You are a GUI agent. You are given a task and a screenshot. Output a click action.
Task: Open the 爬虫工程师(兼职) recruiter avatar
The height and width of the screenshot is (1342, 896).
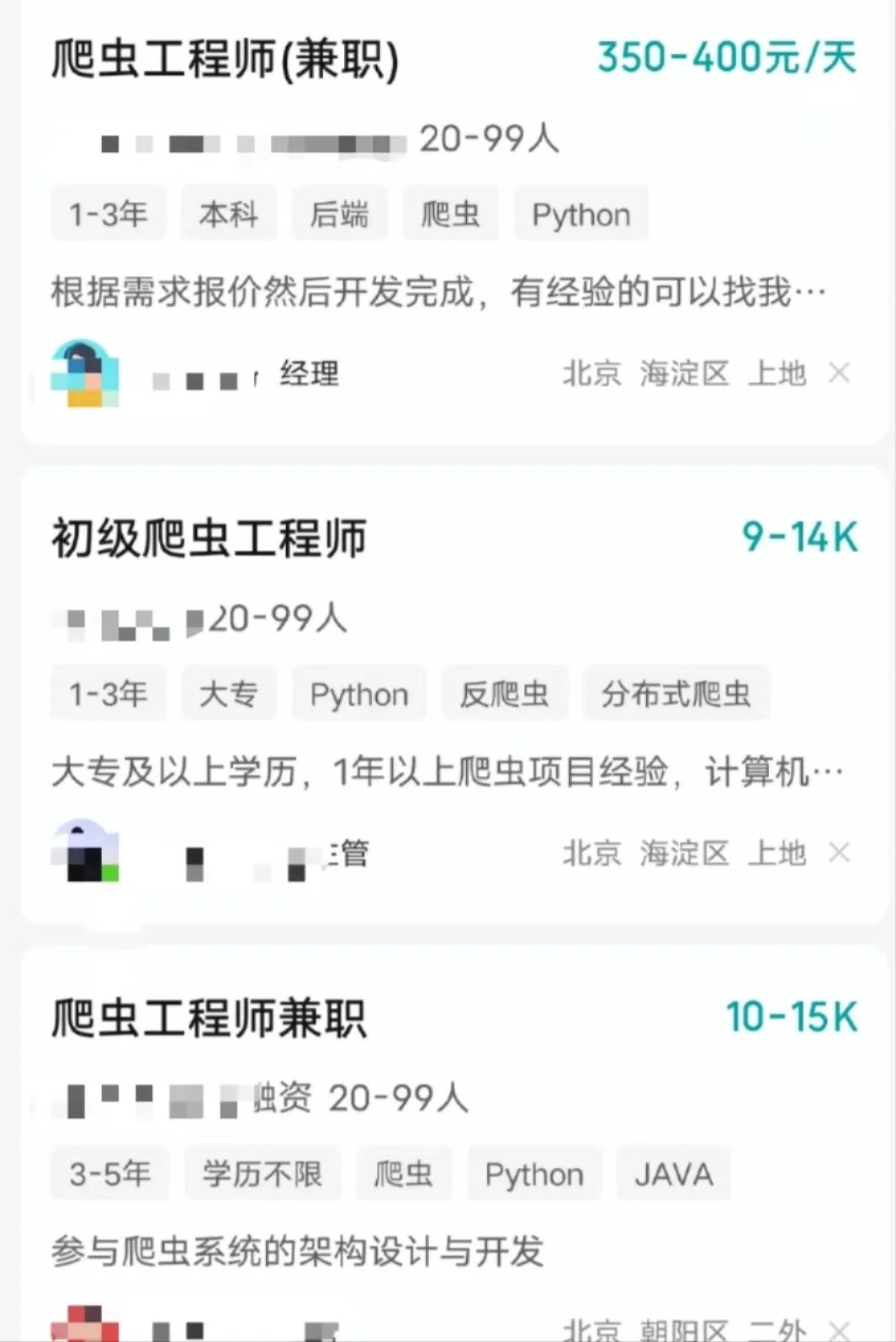(x=84, y=373)
